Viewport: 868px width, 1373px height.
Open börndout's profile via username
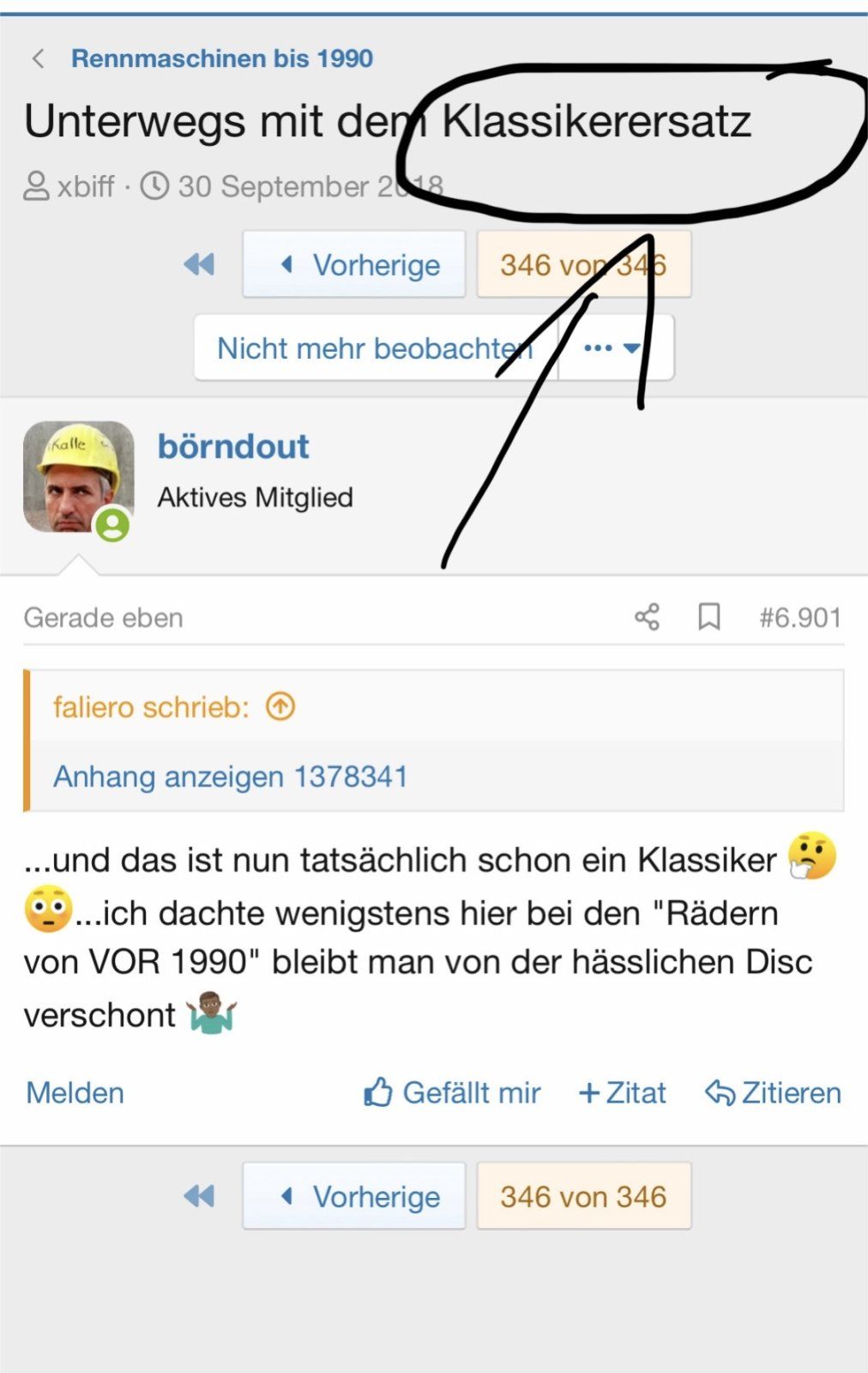click(232, 446)
